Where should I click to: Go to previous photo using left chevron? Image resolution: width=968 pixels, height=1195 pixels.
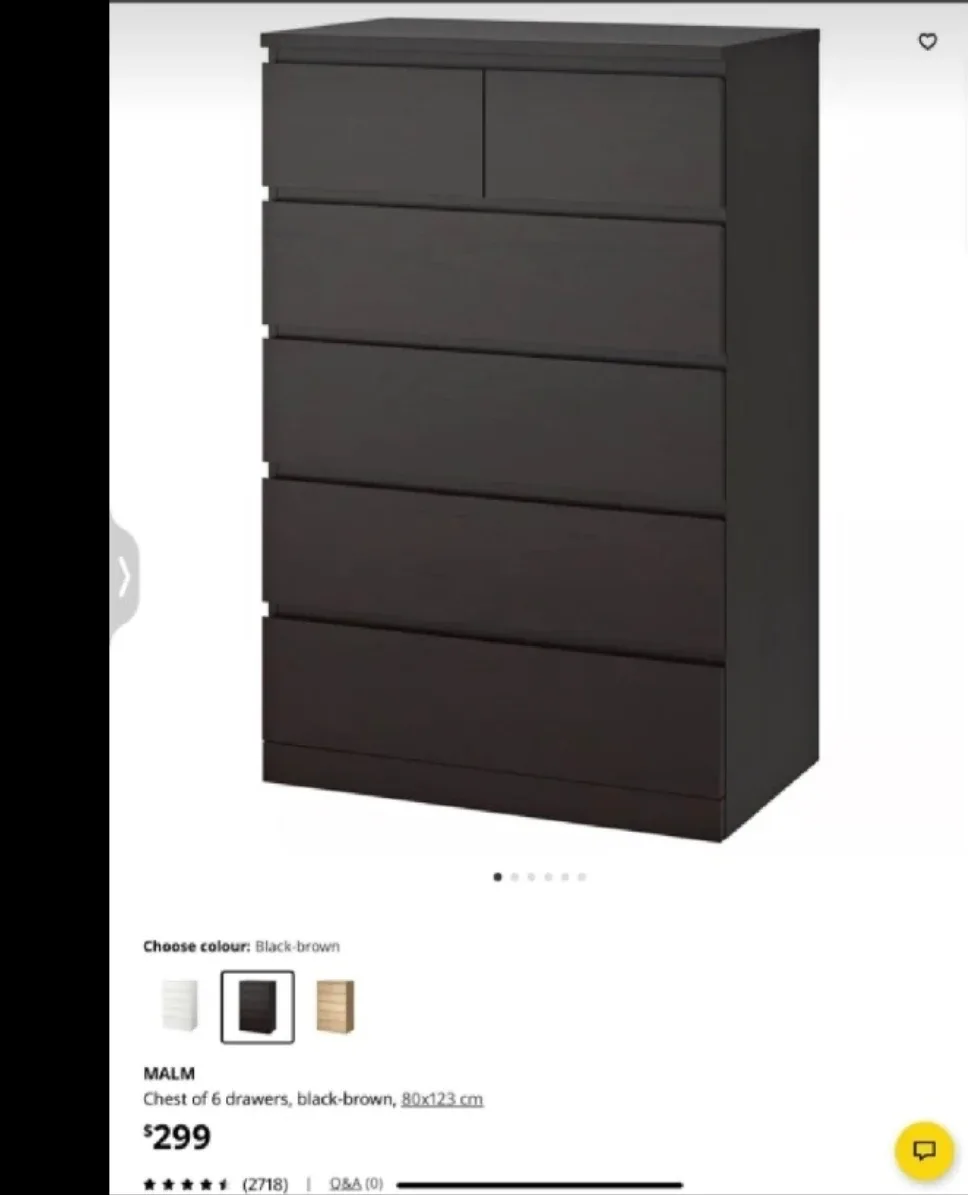tap(124, 577)
